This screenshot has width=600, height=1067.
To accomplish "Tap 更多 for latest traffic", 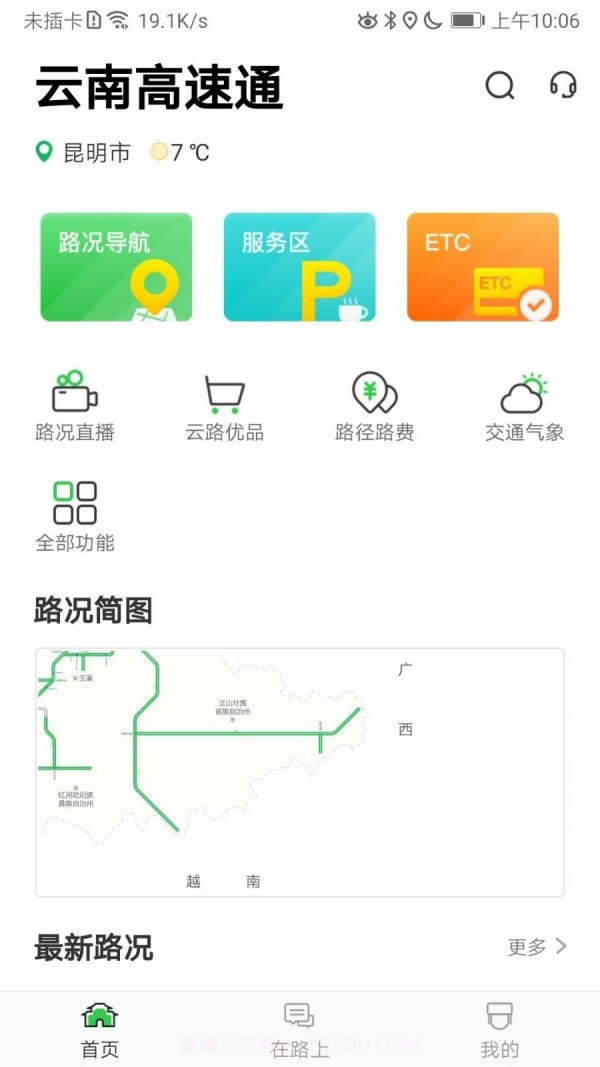I will click(537, 946).
